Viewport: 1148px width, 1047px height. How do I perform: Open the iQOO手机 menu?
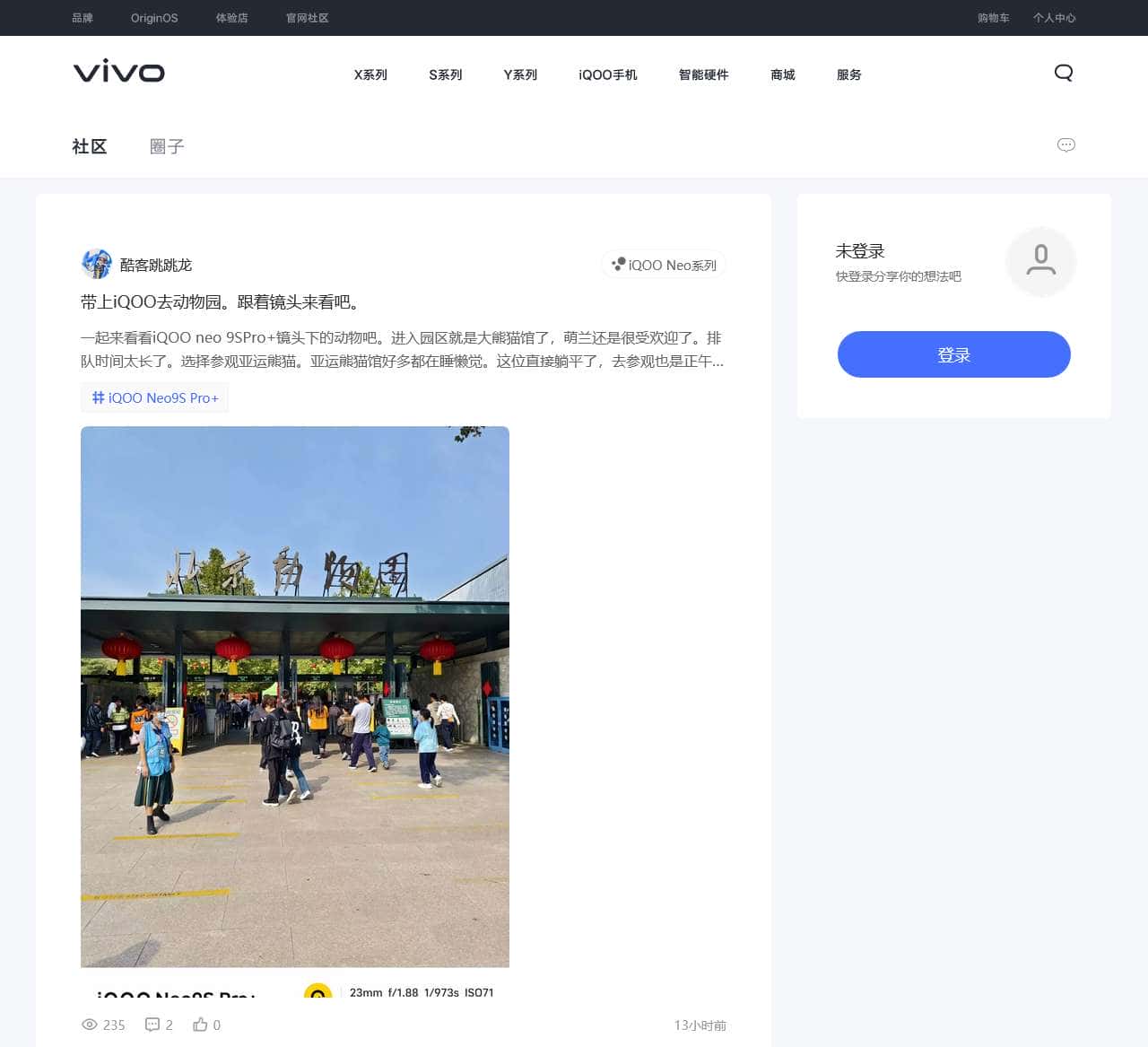pyautogui.click(x=608, y=75)
